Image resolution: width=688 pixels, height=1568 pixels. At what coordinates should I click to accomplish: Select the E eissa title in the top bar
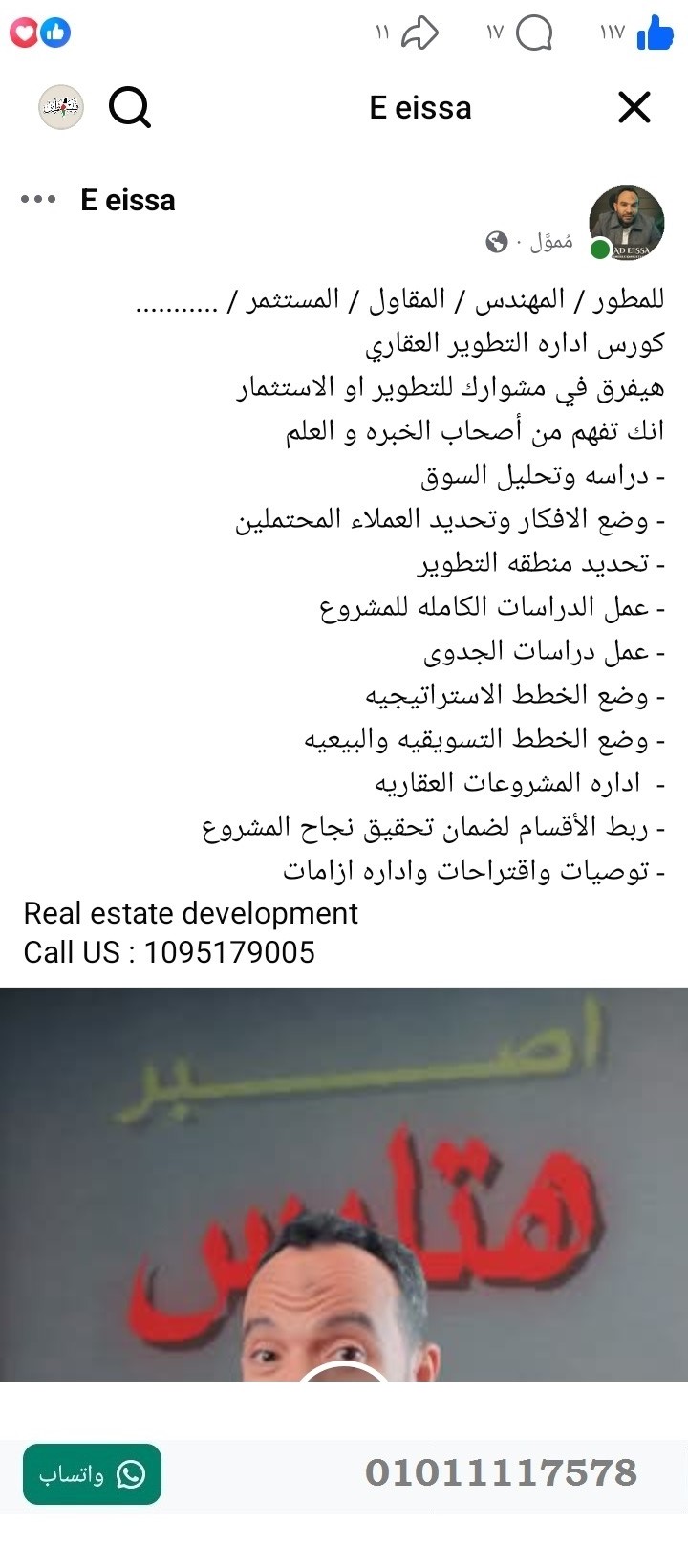coord(420,107)
